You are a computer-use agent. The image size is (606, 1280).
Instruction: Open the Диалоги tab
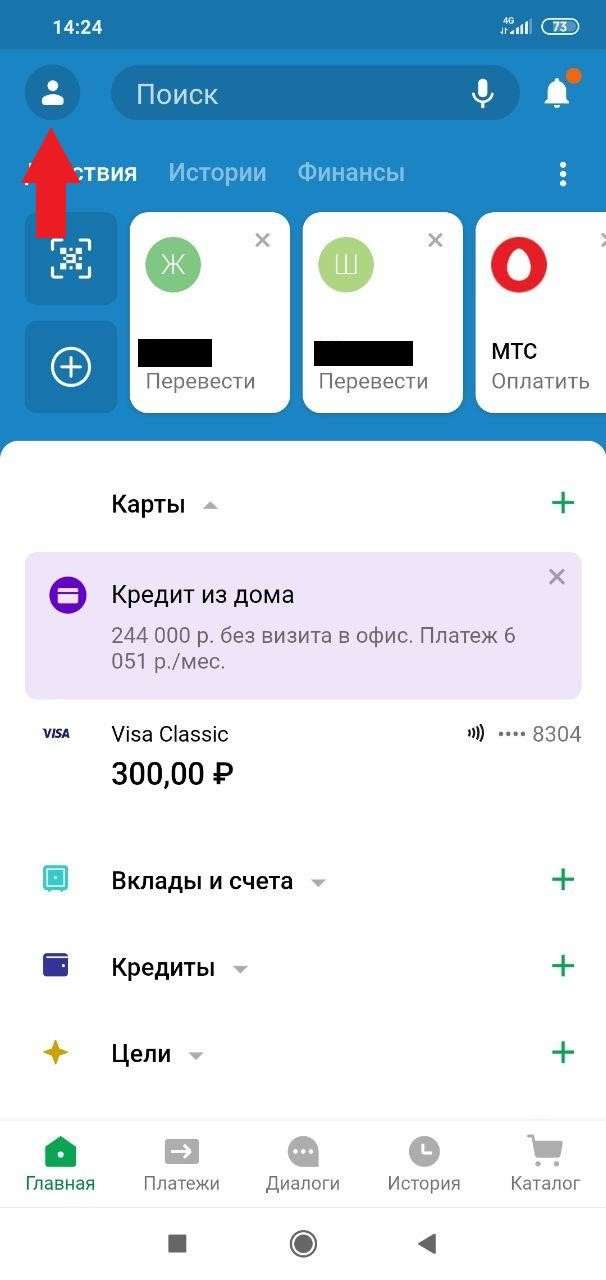pyautogui.click(x=303, y=1165)
